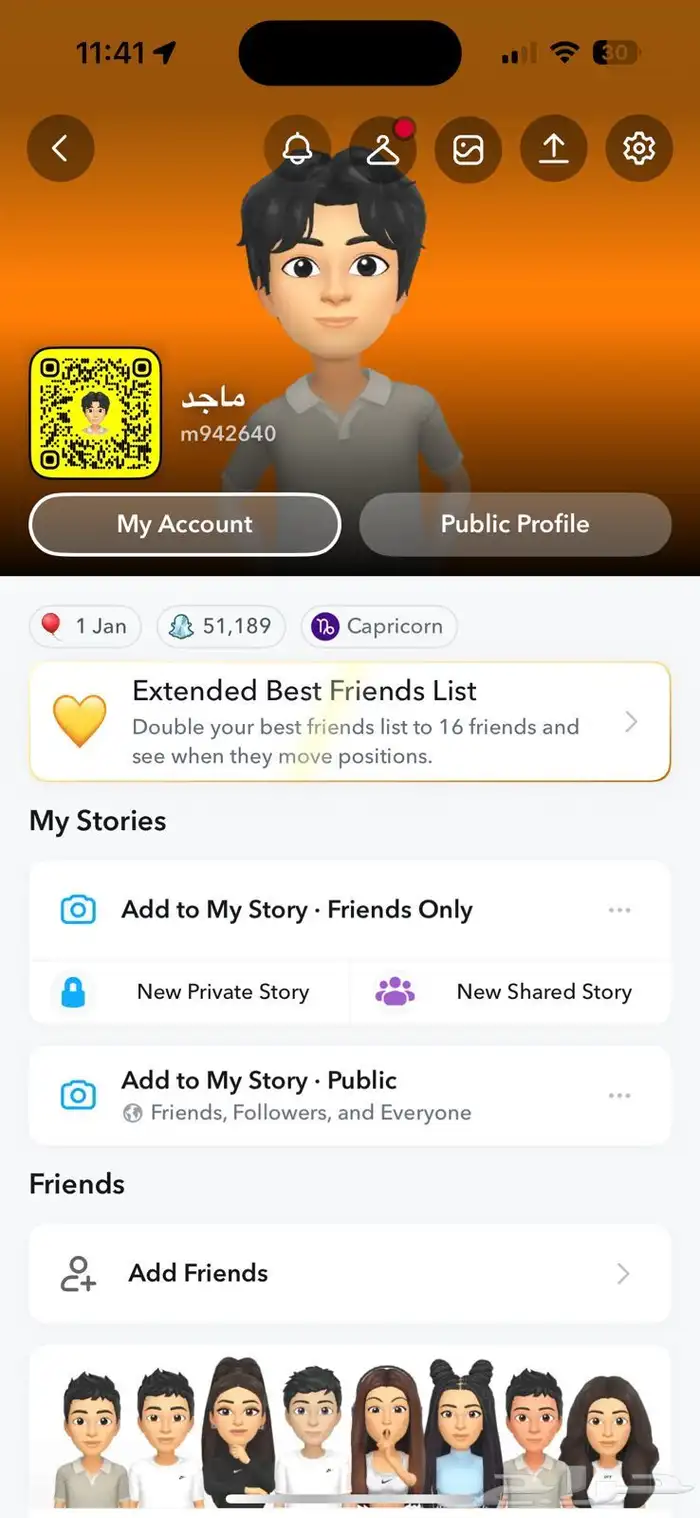Create a New Shared Story
The height and width of the screenshot is (1518, 700).
pos(510,992)
